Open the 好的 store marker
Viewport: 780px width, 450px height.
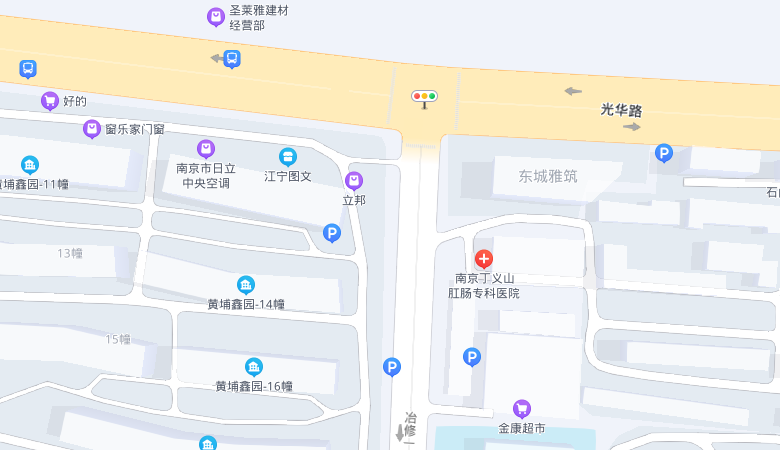49,101
